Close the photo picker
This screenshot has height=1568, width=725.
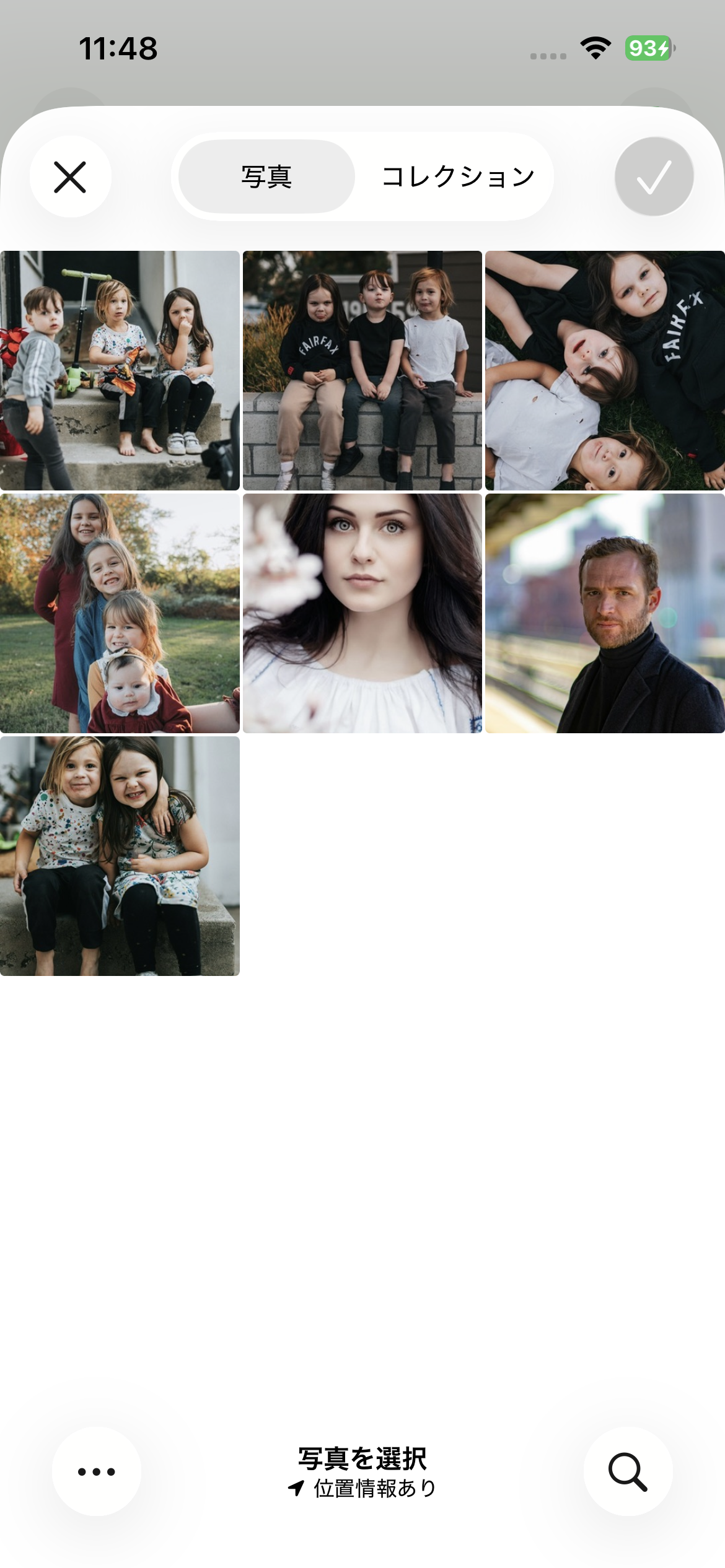click(x=70, y=177)
